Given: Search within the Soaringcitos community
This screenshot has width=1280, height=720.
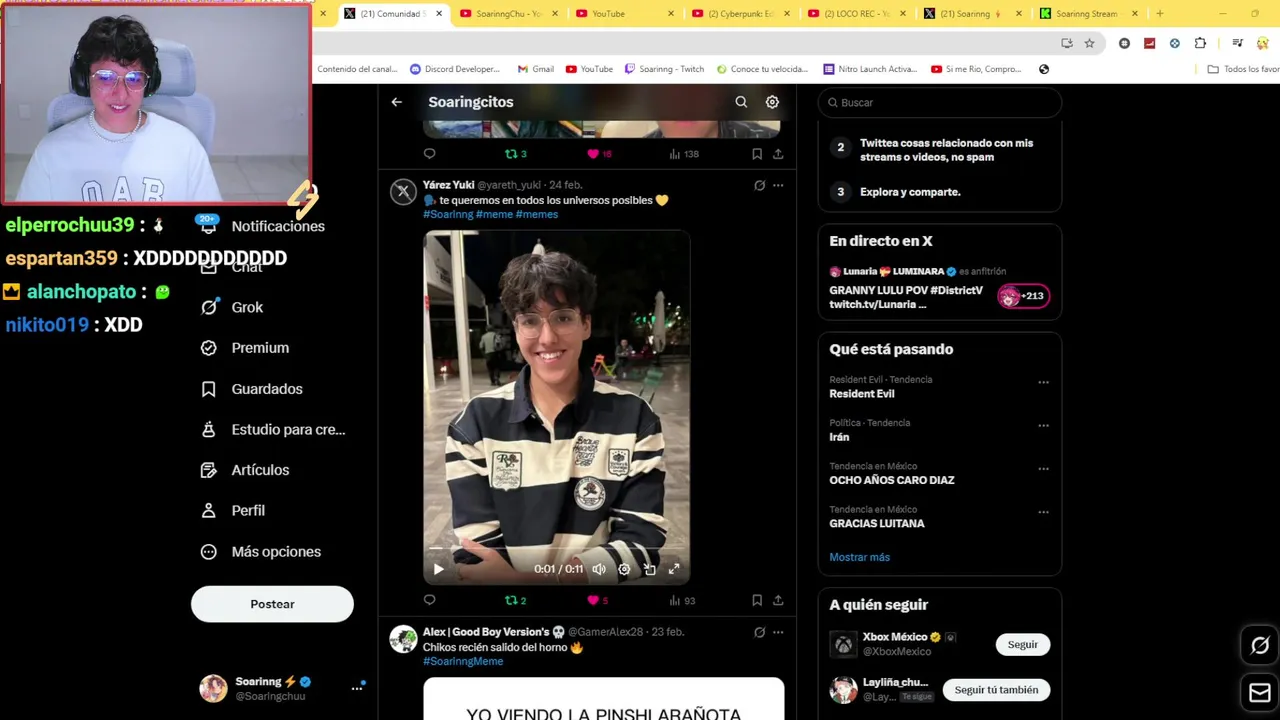Looking at the screenshot, I should pyautogui.click(x=741, y=102).
